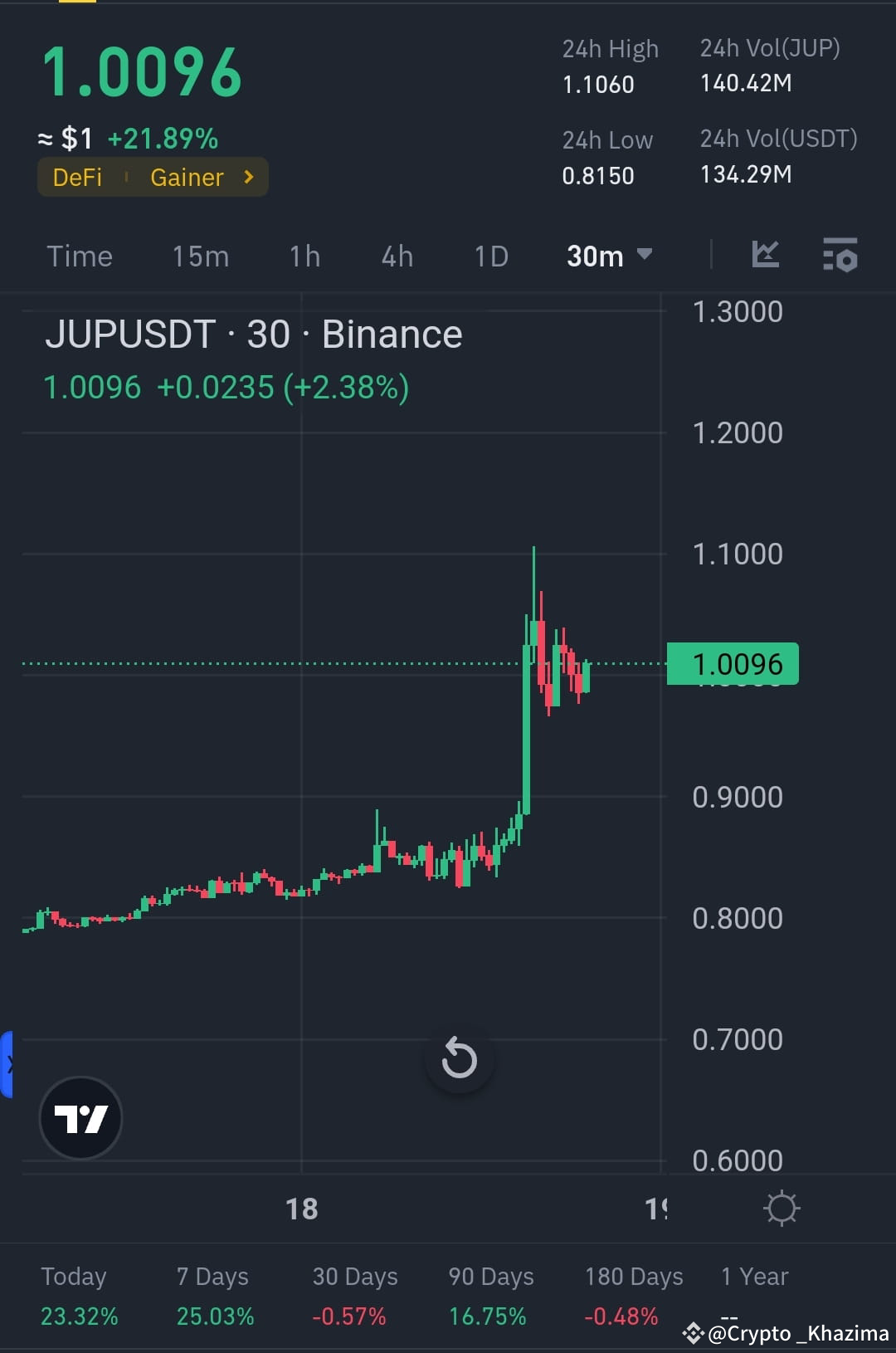
Task: Open the DeFi category tag
Action: pyautogui.click(x=76, y=177)
